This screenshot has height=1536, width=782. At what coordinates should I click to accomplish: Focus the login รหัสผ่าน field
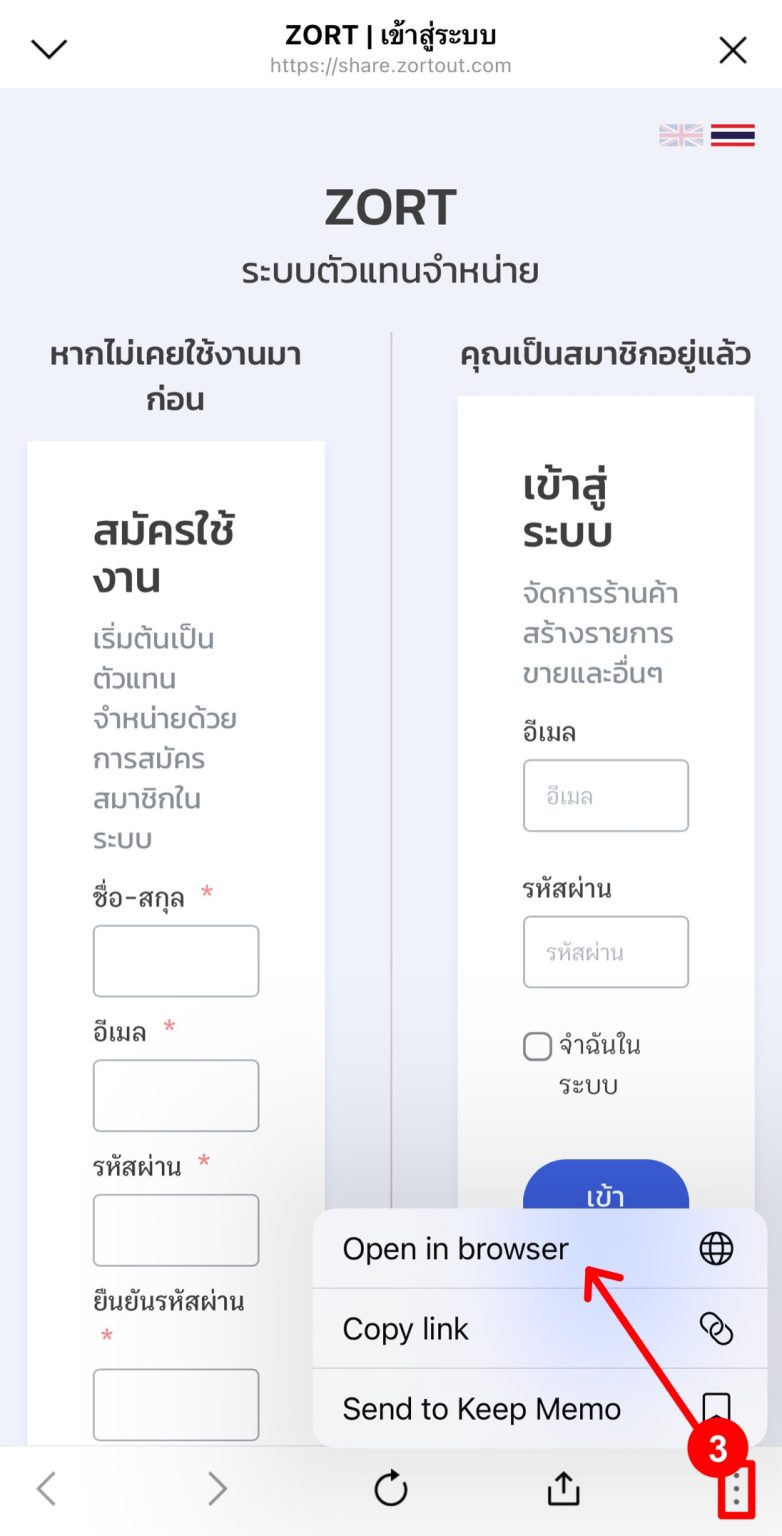(606, 952)
